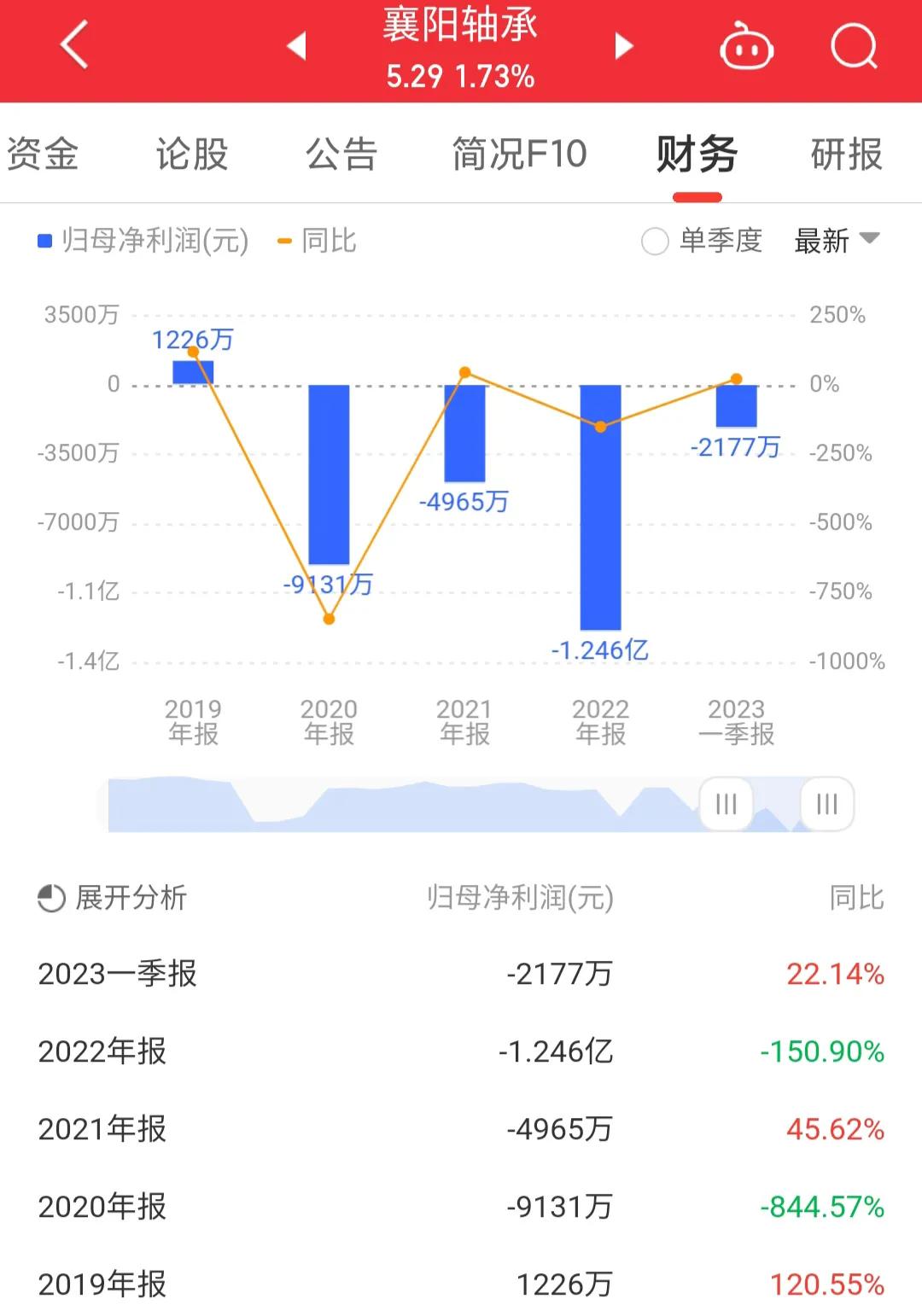Click the back arrow in the header
The width and height of the screenshot is (922, 1316).
click(74, 47)
